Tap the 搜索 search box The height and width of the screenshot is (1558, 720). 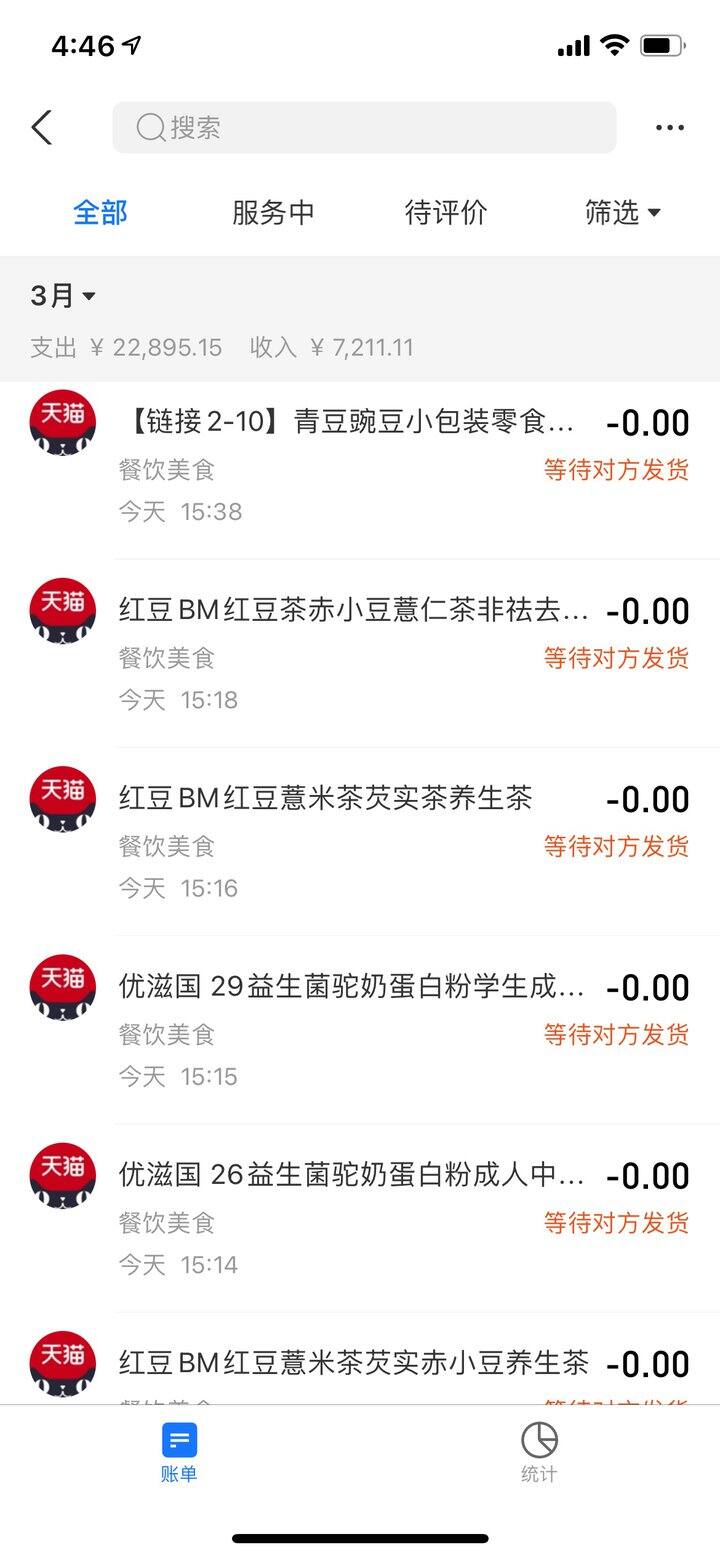tap(364, 128)
